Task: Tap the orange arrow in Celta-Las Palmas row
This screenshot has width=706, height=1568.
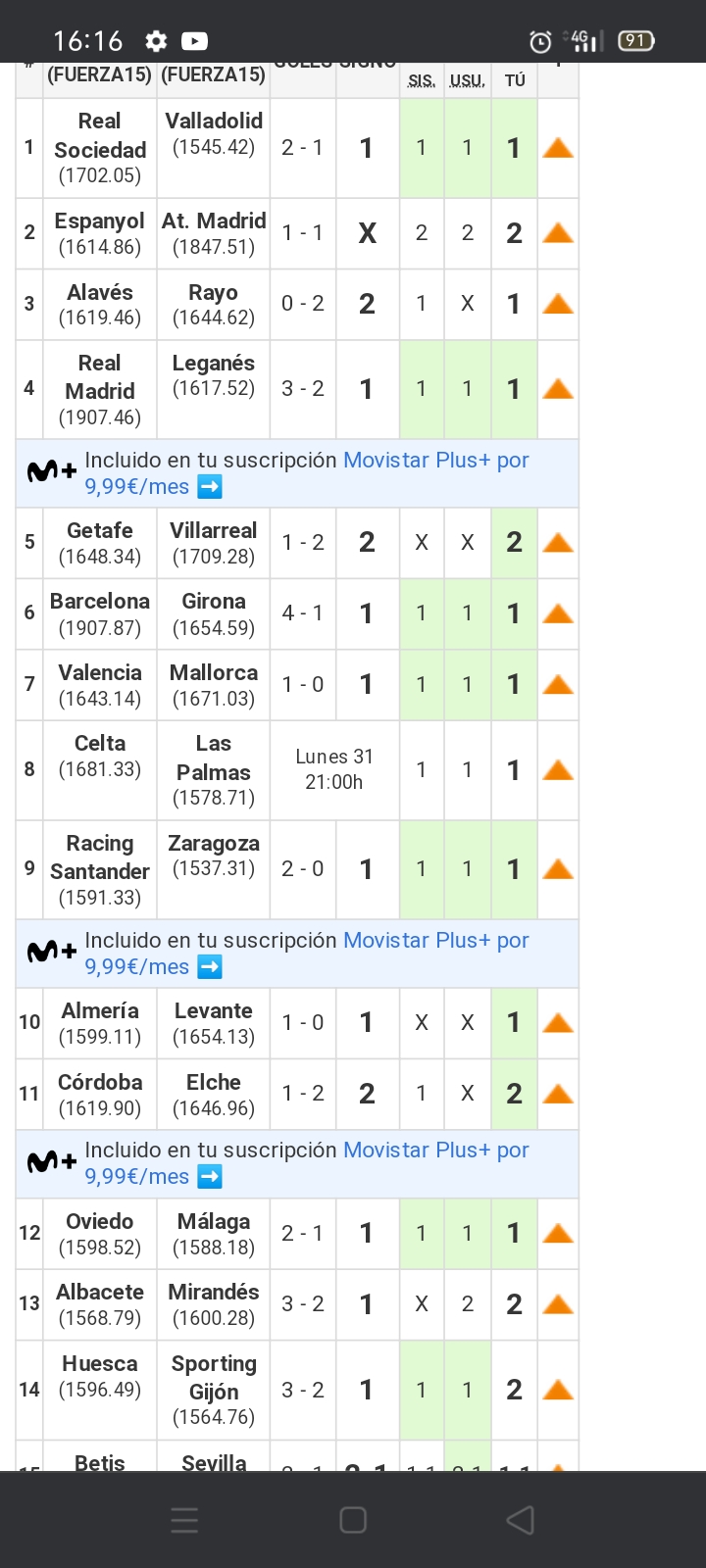Action: point(557,771)
